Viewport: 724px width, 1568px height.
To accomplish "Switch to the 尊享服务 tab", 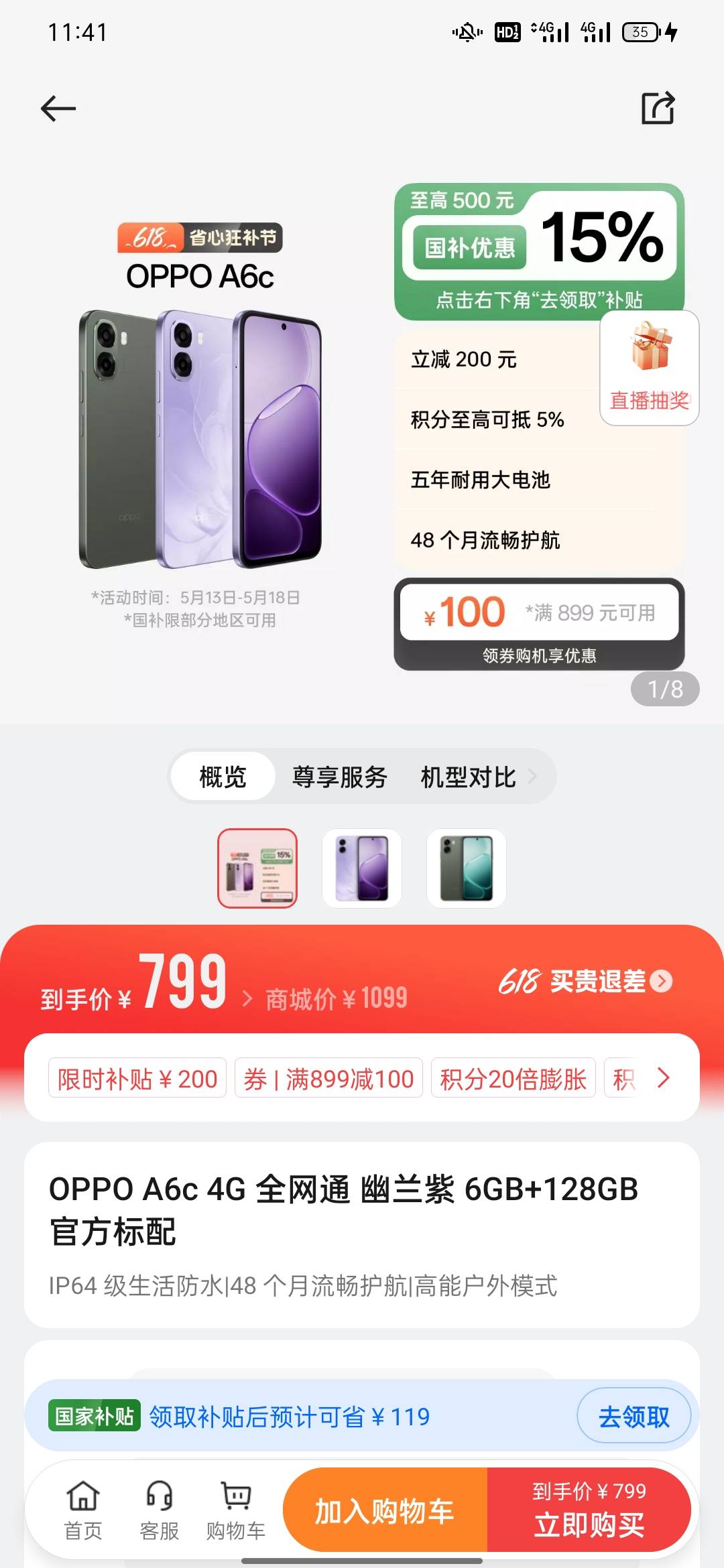I will tap(340, 777).
